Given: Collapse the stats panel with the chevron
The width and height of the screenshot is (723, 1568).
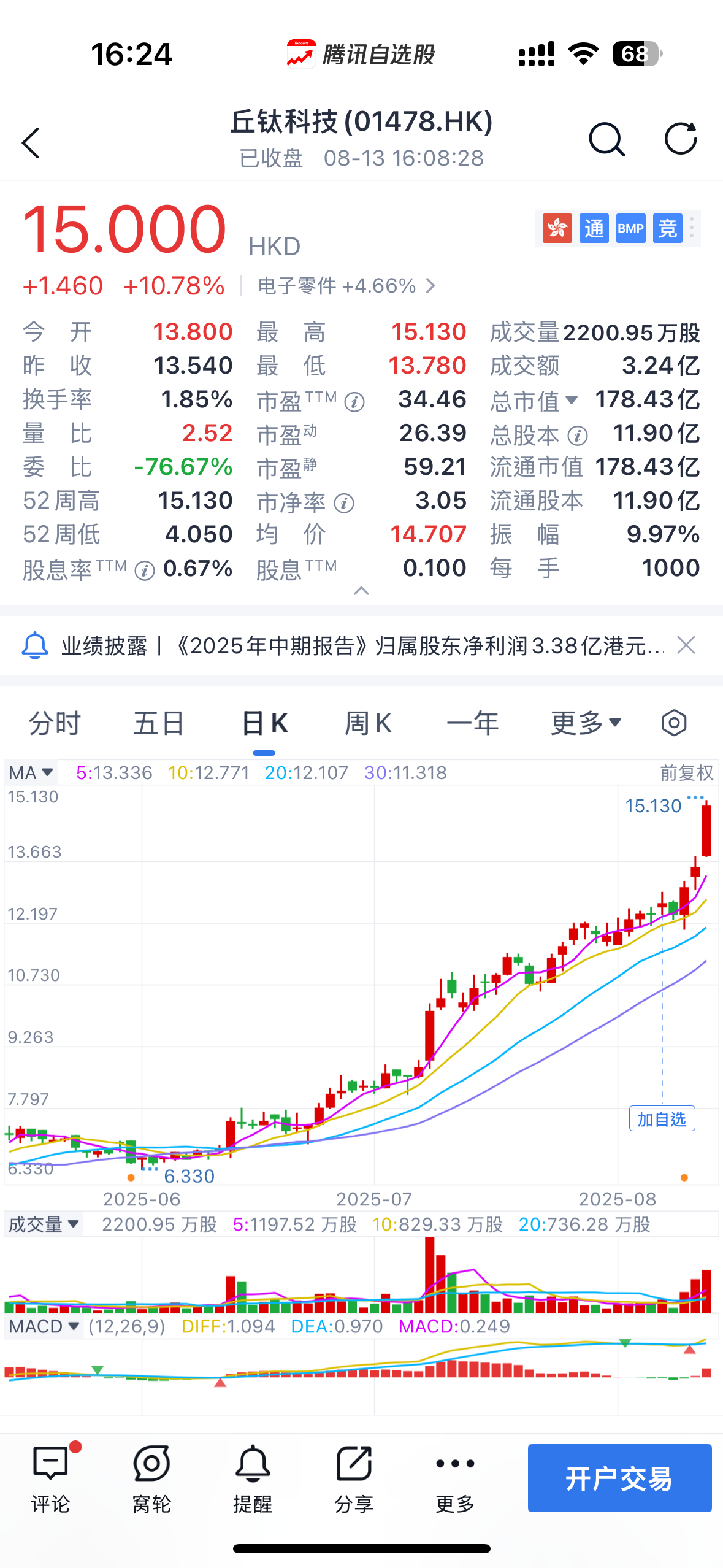Looking at the screenshot, I should (x=362, y=591).
